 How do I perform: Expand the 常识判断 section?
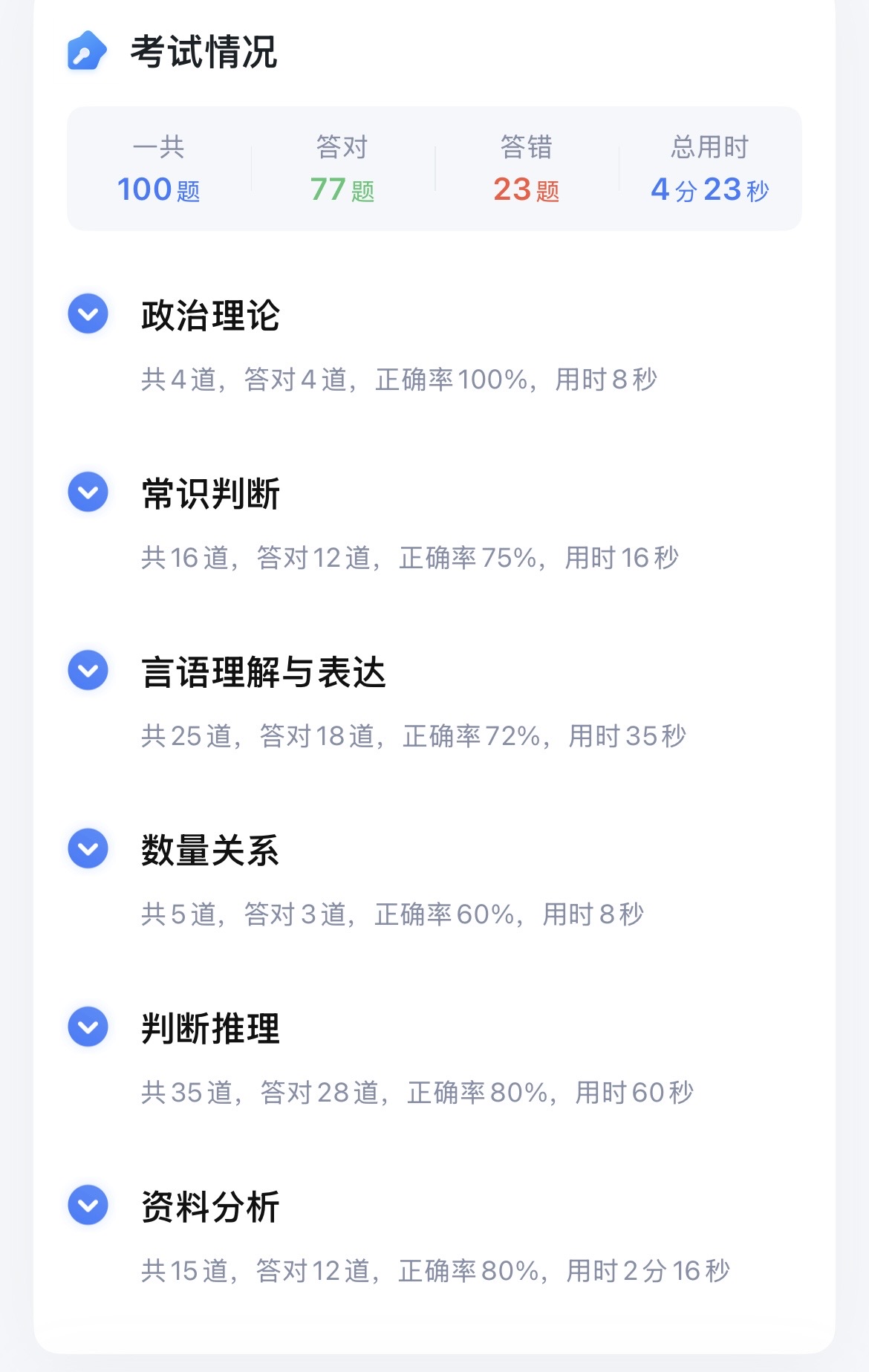coord(88,492)
